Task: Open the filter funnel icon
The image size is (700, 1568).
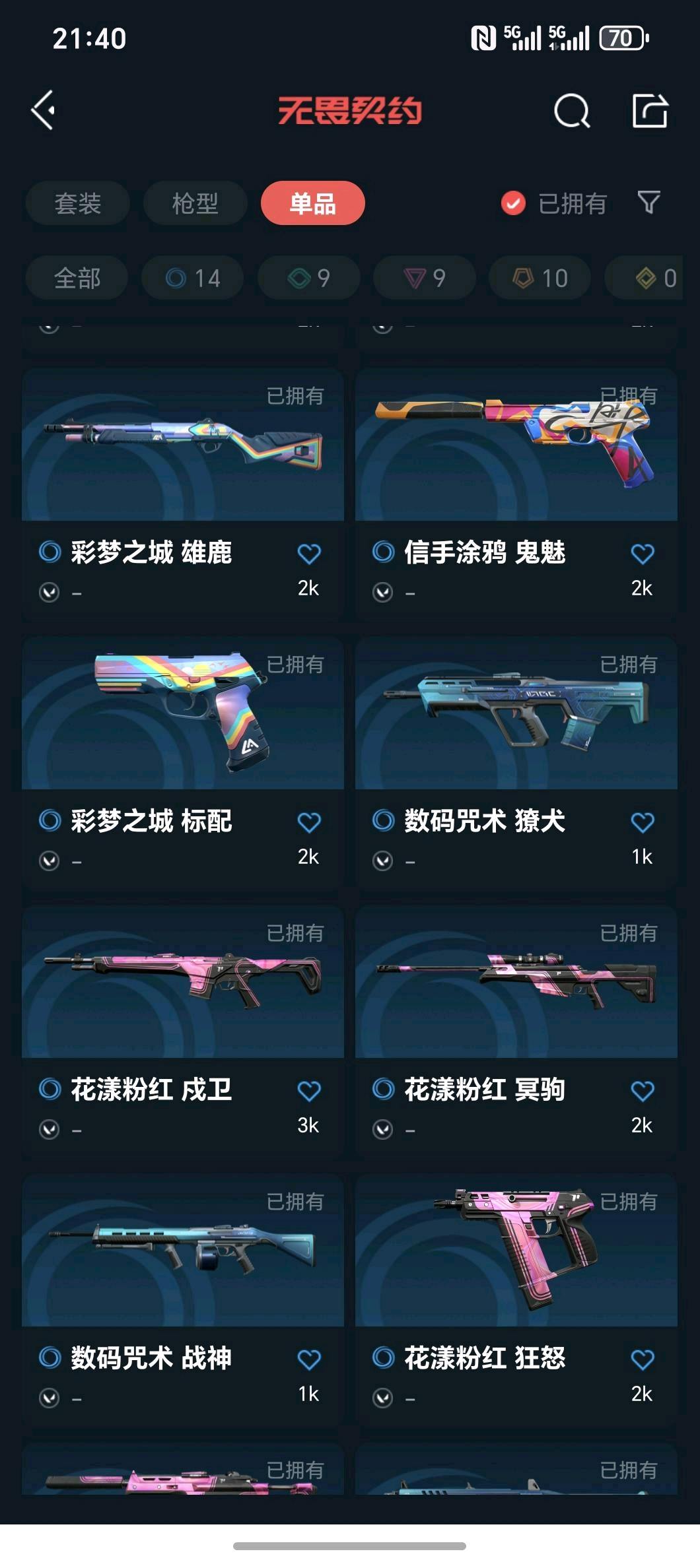Action: pos(648,203)
